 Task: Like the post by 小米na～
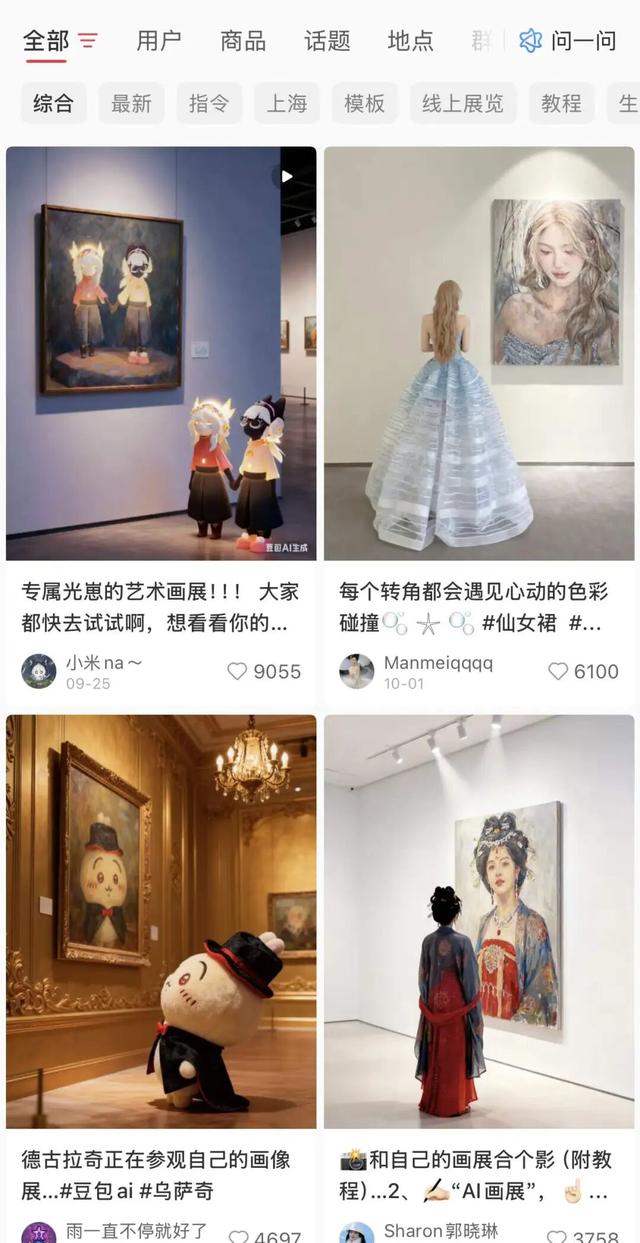tap(238, 671)
